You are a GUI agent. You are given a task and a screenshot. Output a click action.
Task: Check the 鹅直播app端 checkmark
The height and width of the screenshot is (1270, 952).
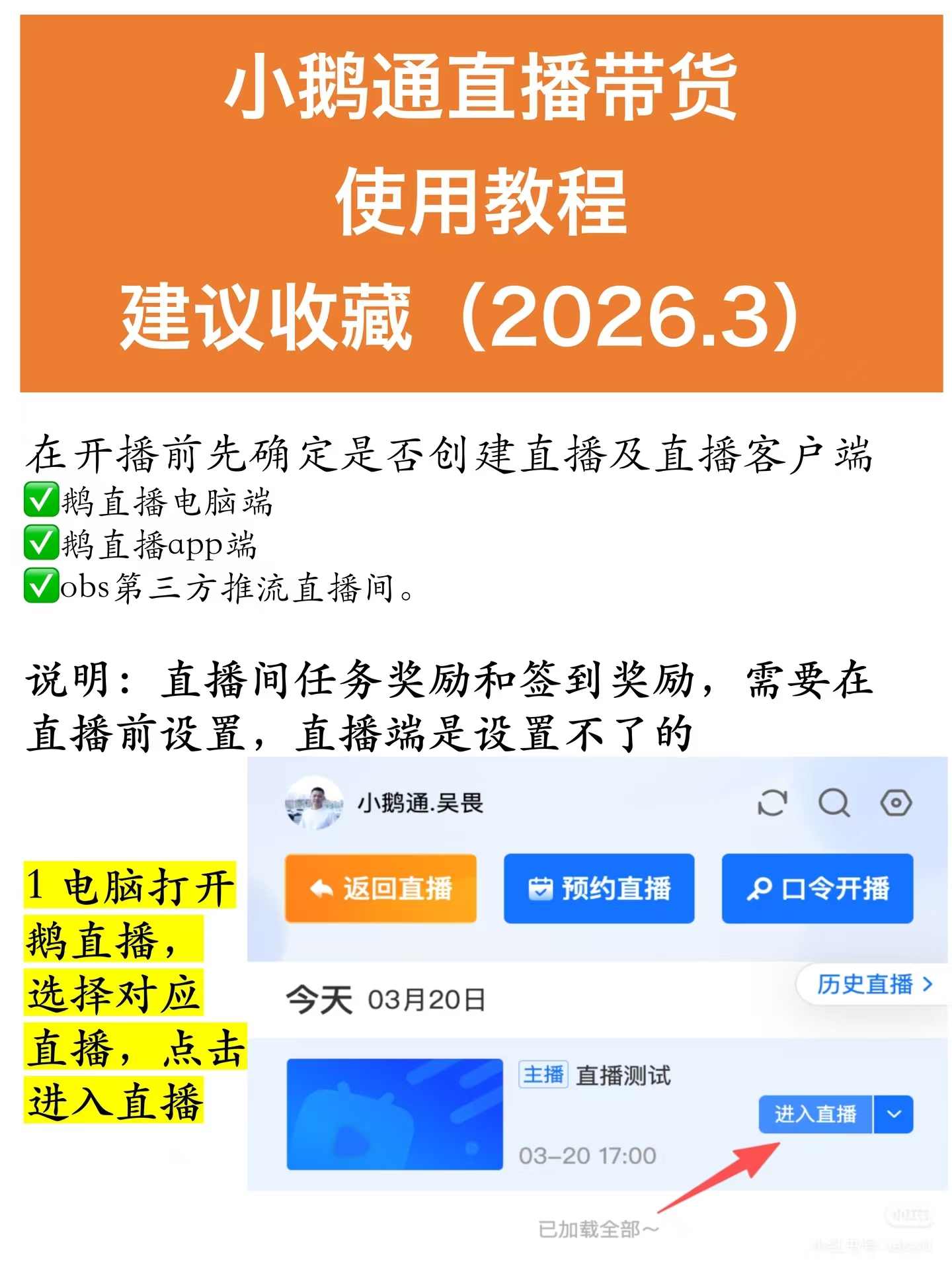40,542
